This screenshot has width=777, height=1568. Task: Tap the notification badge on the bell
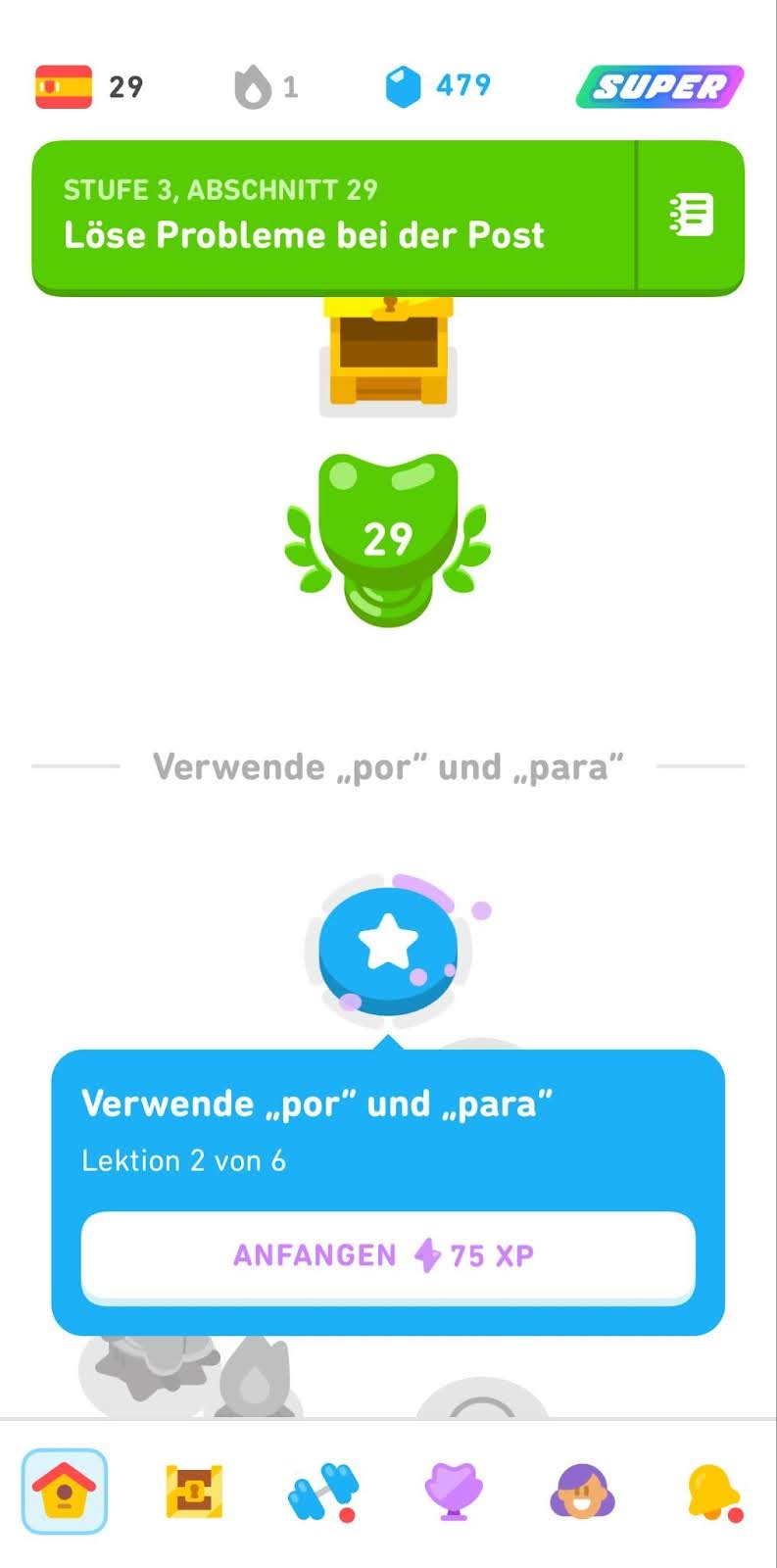[x=737, y=1514]
